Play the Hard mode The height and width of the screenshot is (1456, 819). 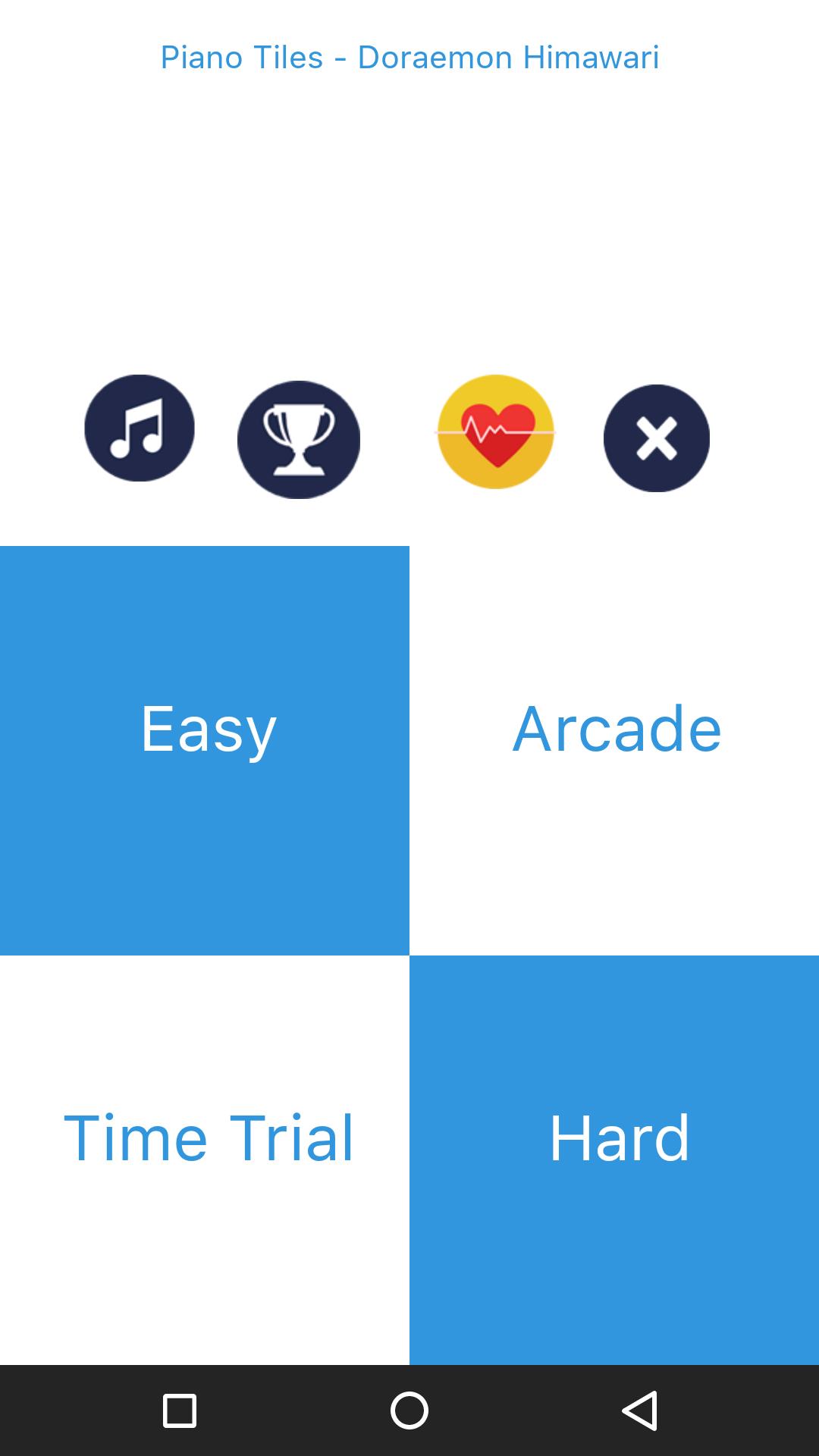(614, 1160)
